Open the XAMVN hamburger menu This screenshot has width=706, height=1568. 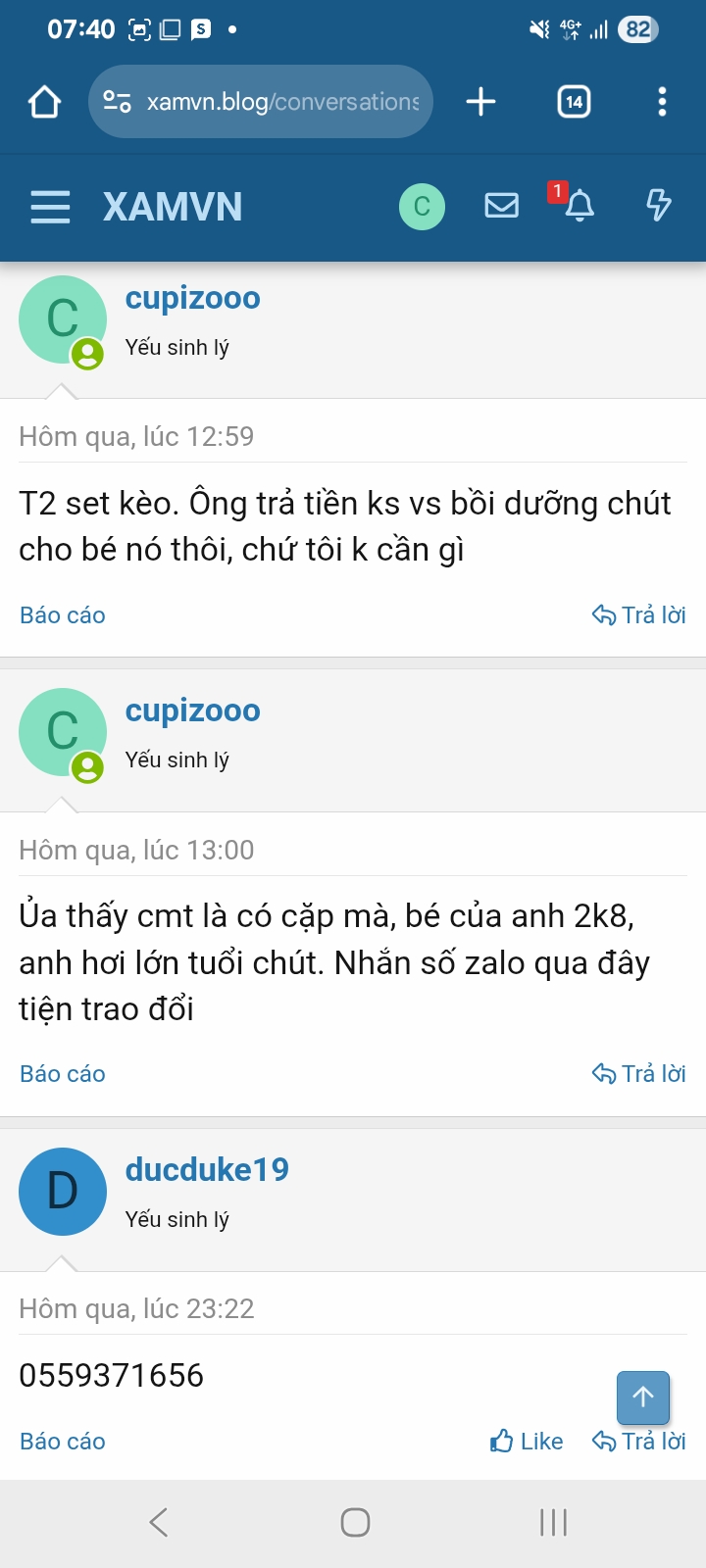click(x=50, y=208)
